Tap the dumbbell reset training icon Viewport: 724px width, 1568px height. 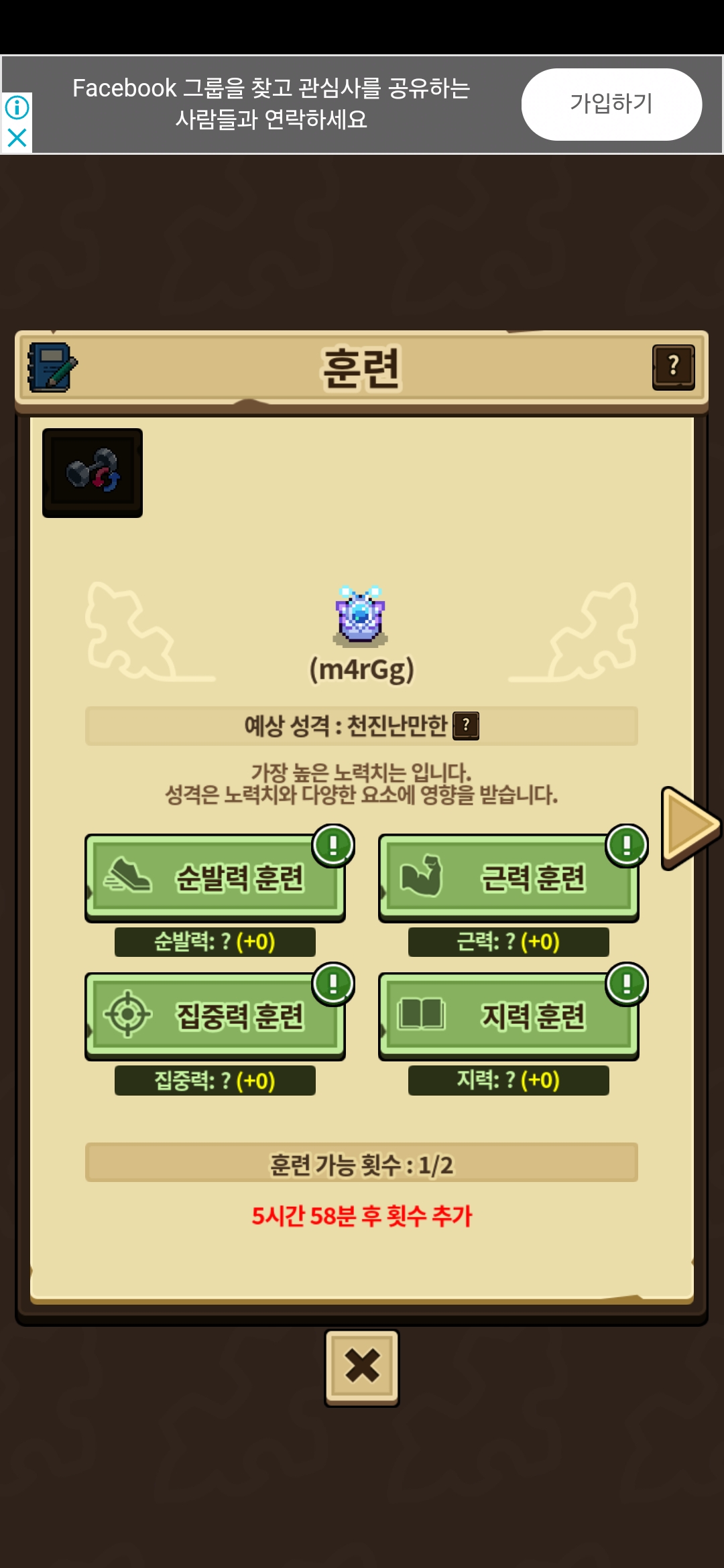point(93,473)
